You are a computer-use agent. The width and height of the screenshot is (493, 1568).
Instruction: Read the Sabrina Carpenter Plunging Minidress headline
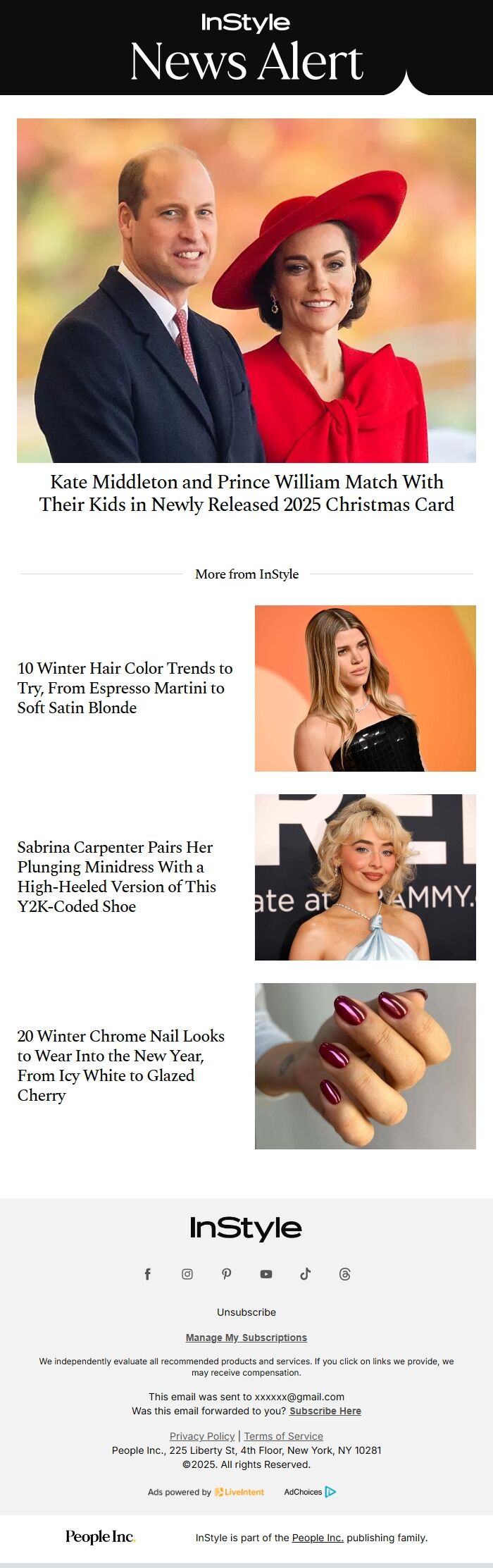tap(117, 876)
